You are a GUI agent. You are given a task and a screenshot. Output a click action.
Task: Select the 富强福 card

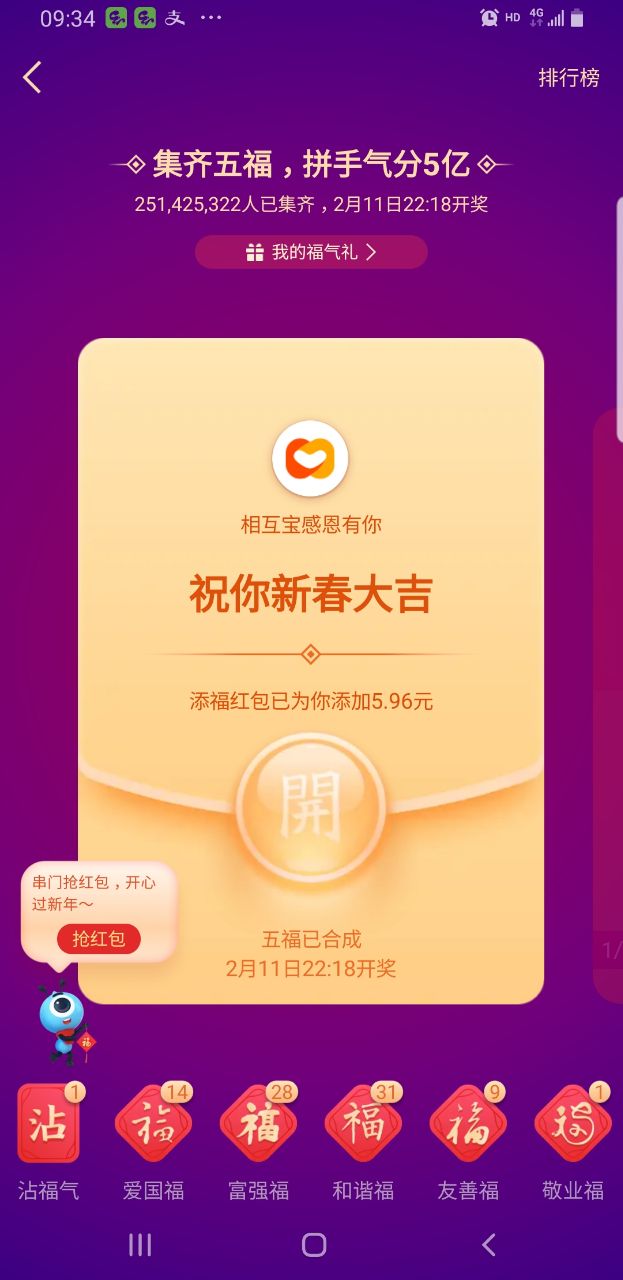[x=258, y=1124]
